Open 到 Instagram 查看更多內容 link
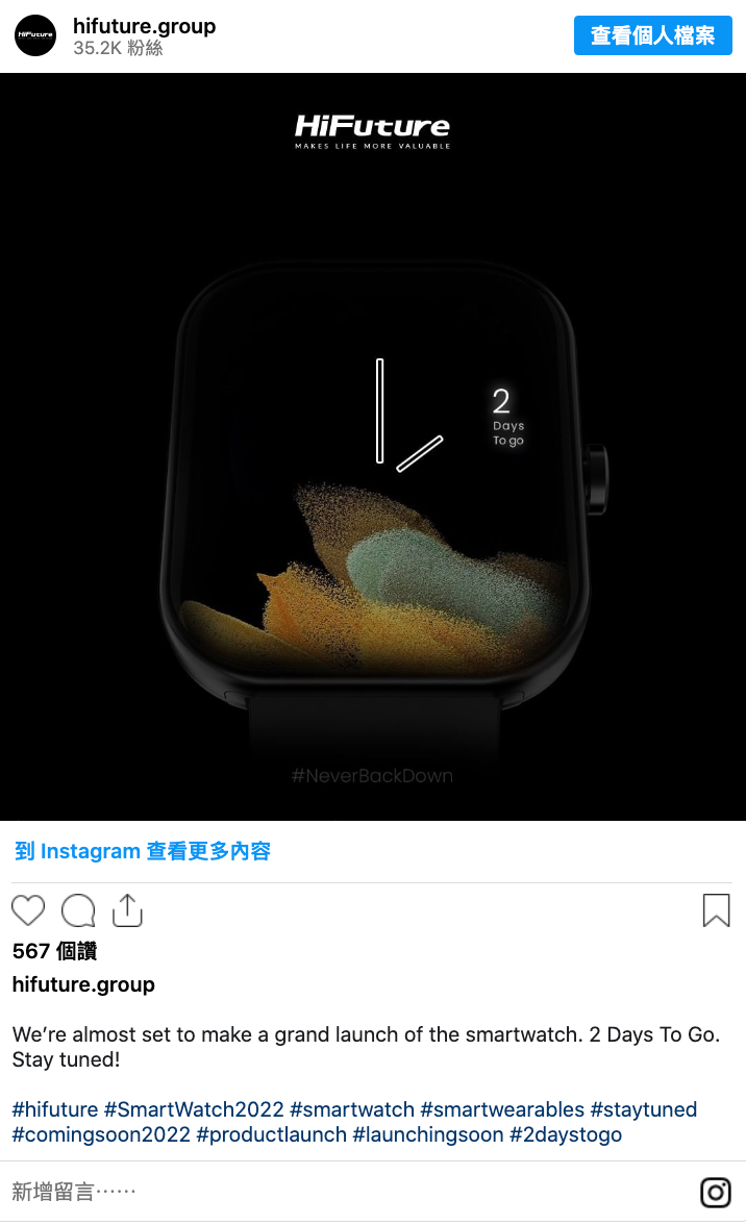The width and height of the screenshot is (747, 1225). (x=143, y=851)
